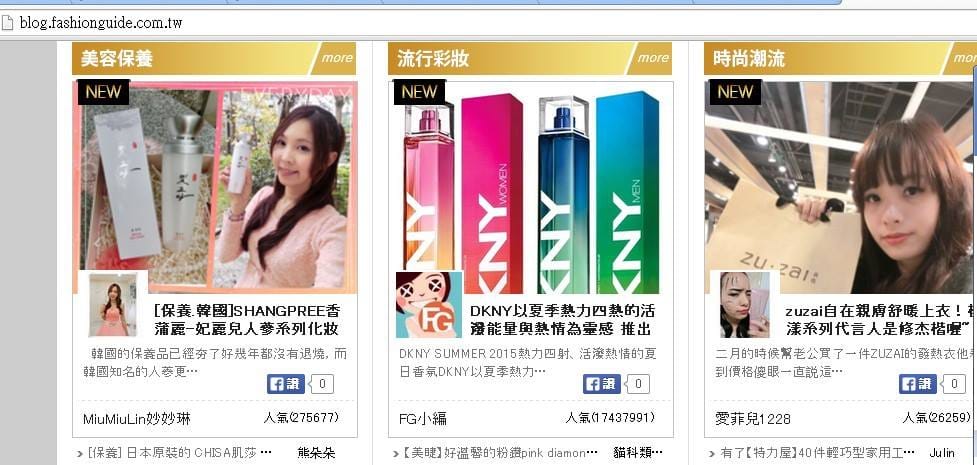Open the blog.fashionguide.com.tw address bar

[x=400, y=22]
